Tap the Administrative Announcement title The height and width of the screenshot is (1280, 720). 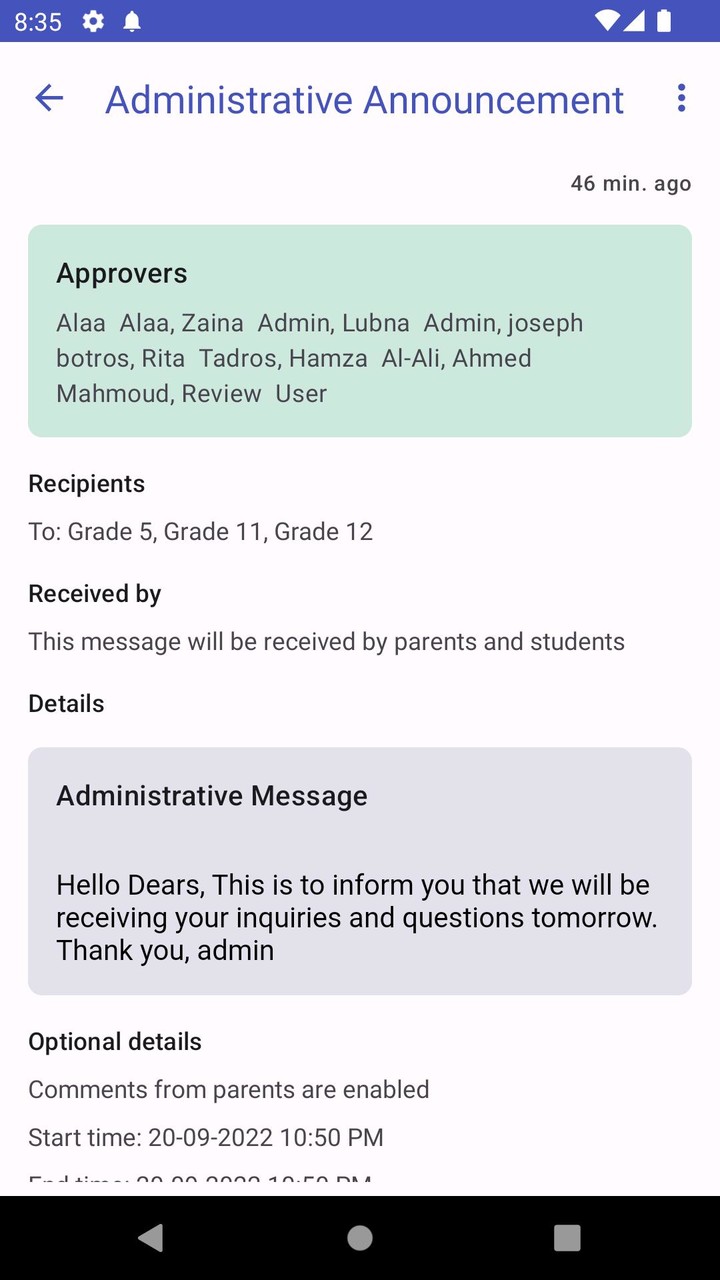(364, 99)
